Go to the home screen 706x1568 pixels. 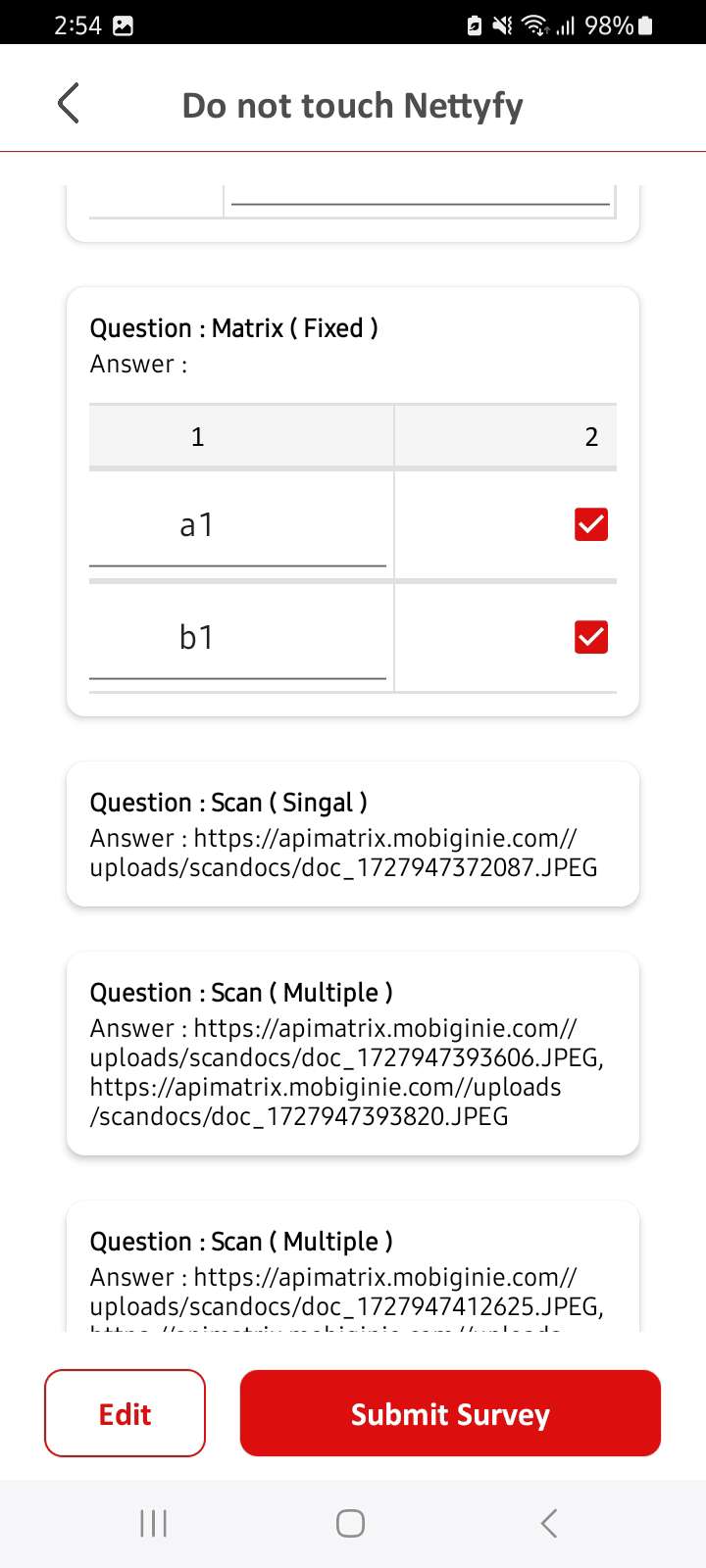(351, 1523)
